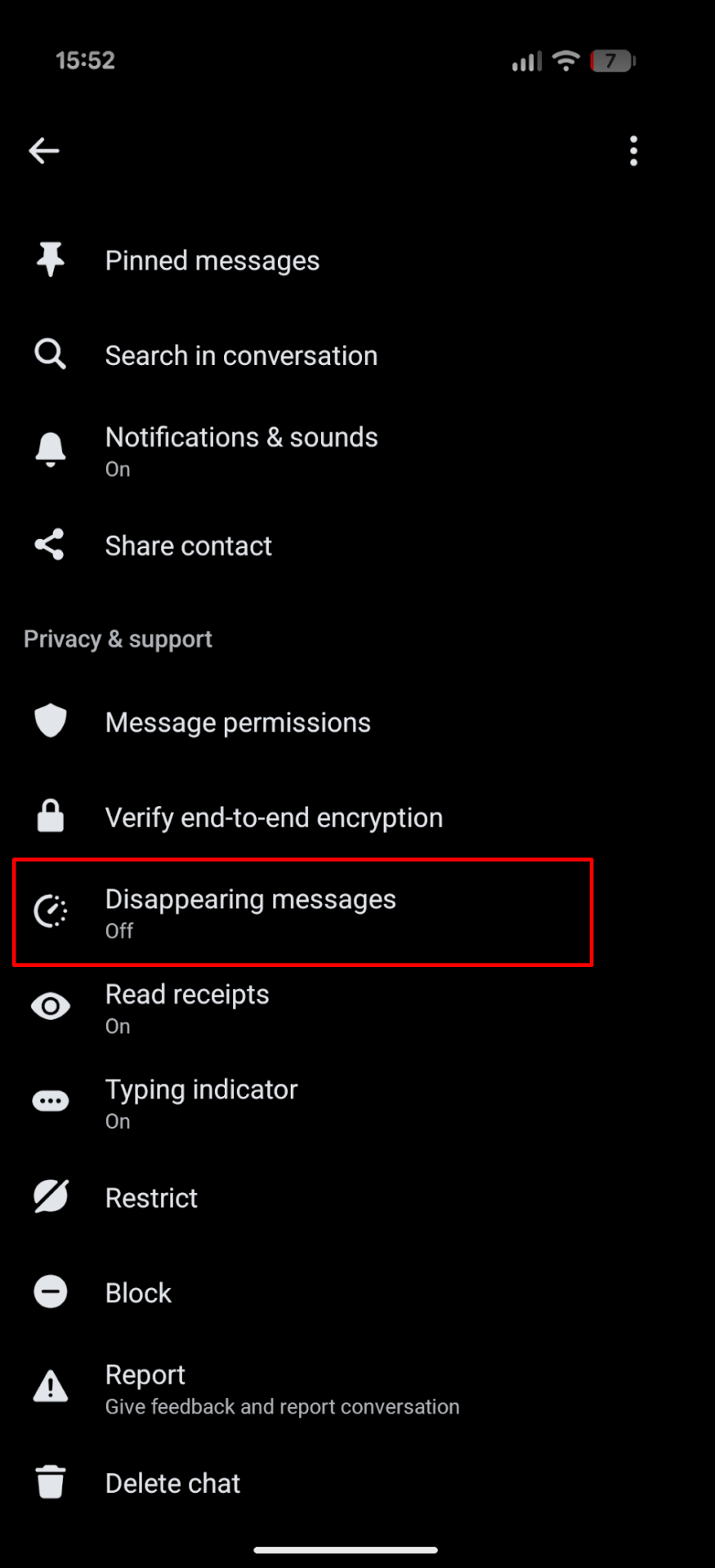Open Typing indicator setting

coord(201,1102)
